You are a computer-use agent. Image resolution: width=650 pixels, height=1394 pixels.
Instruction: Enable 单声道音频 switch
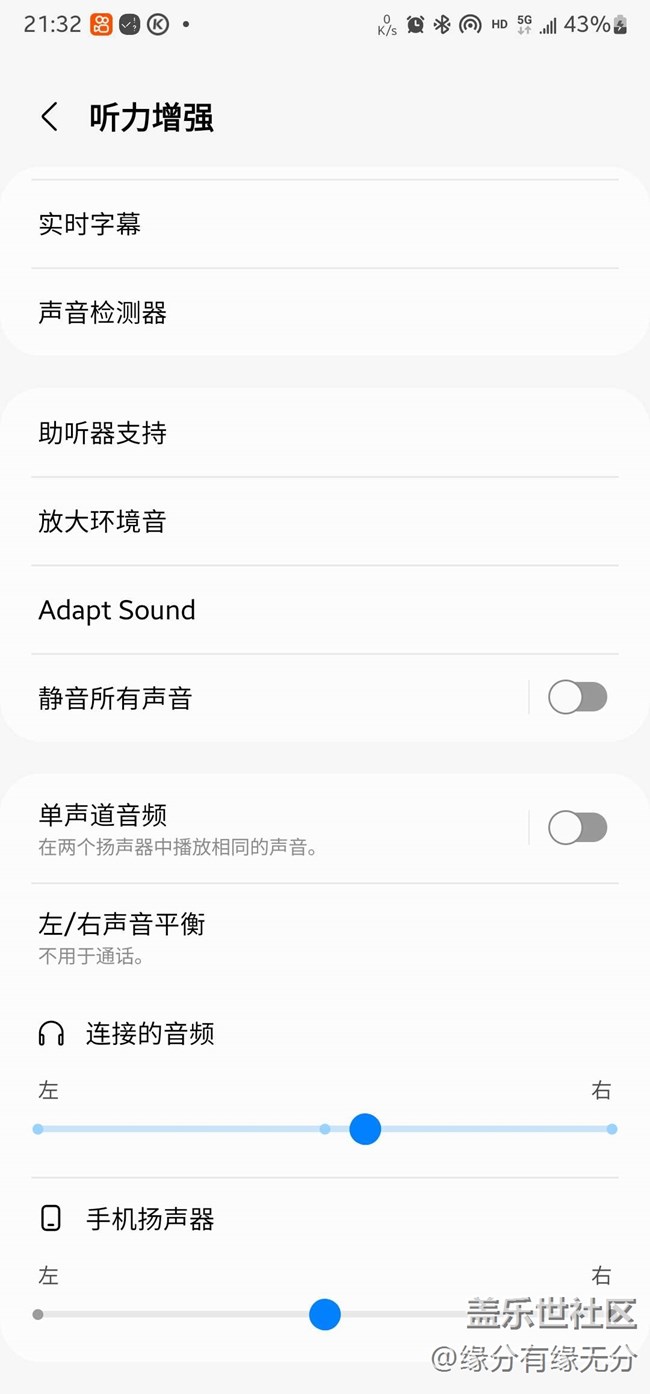coord(577,827)
